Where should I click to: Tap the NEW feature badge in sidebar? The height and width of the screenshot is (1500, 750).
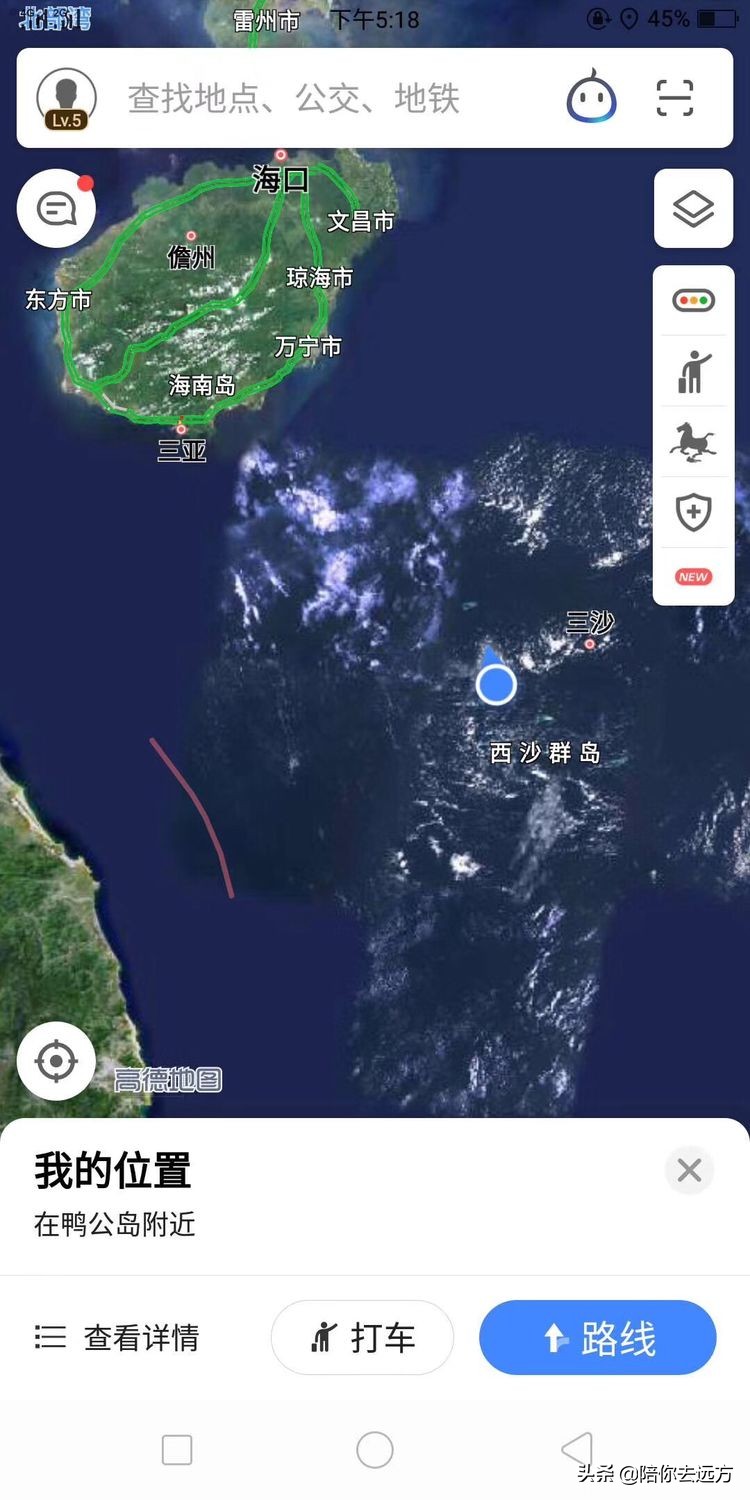(x=693, y=576)
